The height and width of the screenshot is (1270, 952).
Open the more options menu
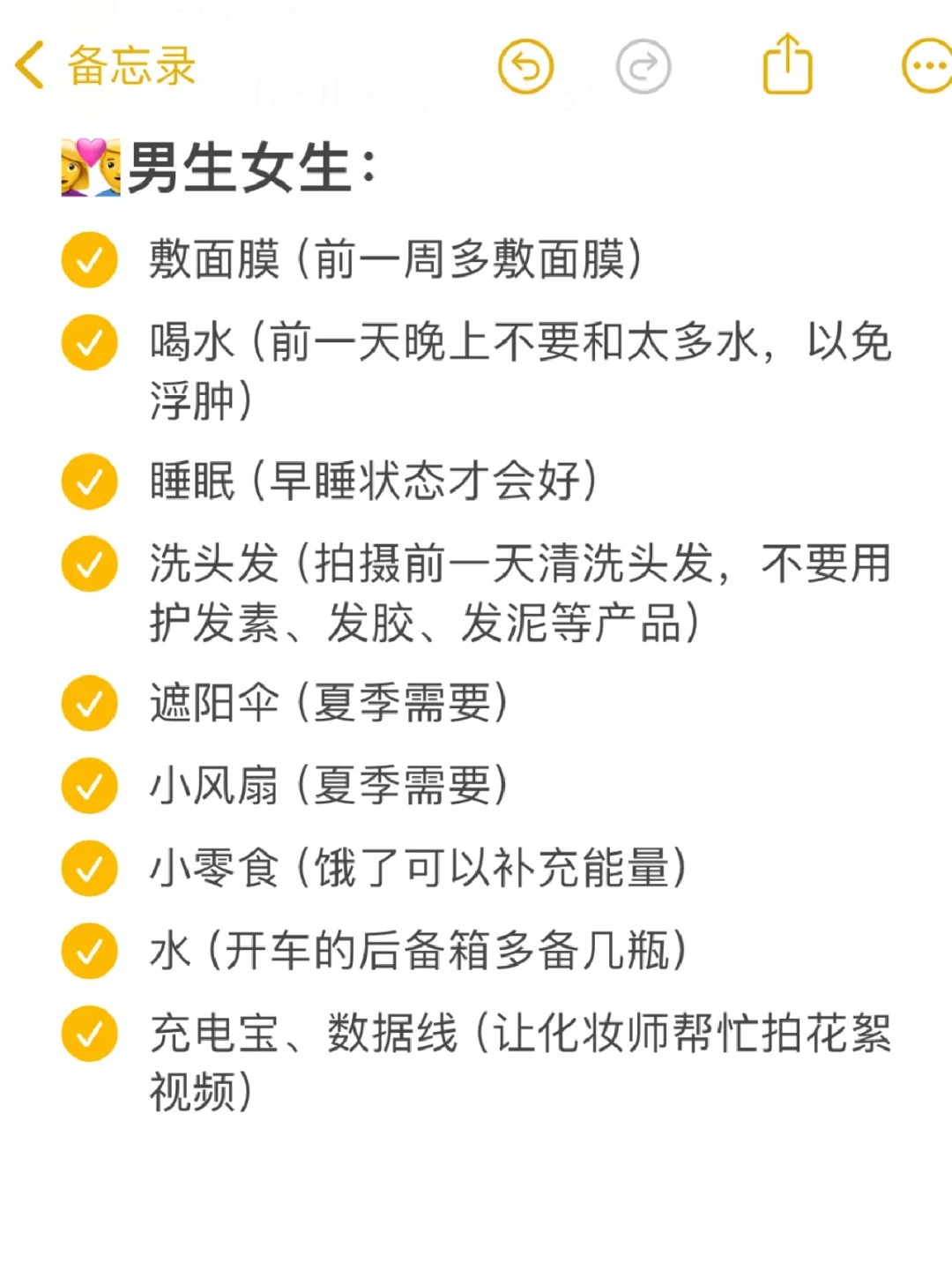pyautogui.click(x=927, y=66)
